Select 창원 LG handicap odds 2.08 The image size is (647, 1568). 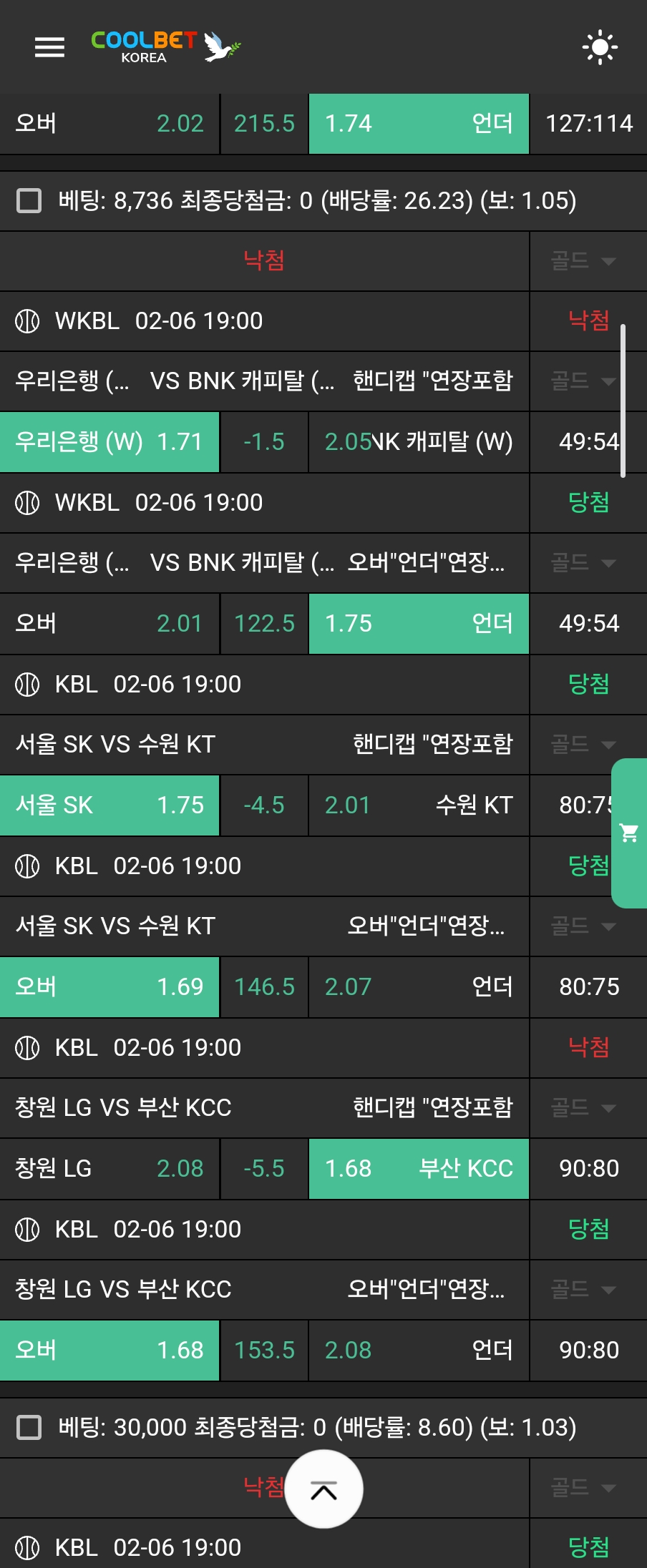point(110,1169)
